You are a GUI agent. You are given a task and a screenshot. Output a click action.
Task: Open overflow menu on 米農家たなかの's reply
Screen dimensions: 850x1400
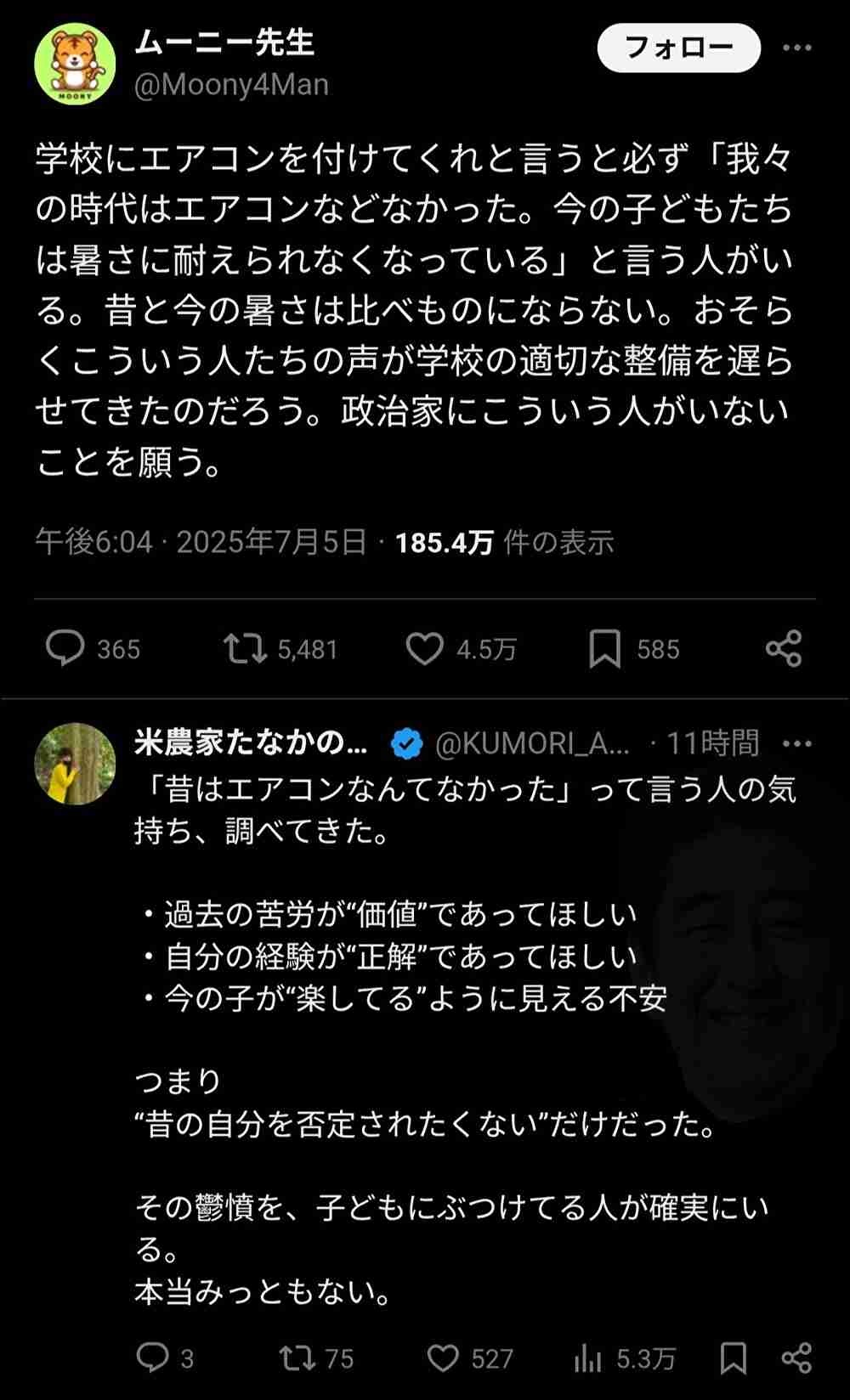coord(796,744)
